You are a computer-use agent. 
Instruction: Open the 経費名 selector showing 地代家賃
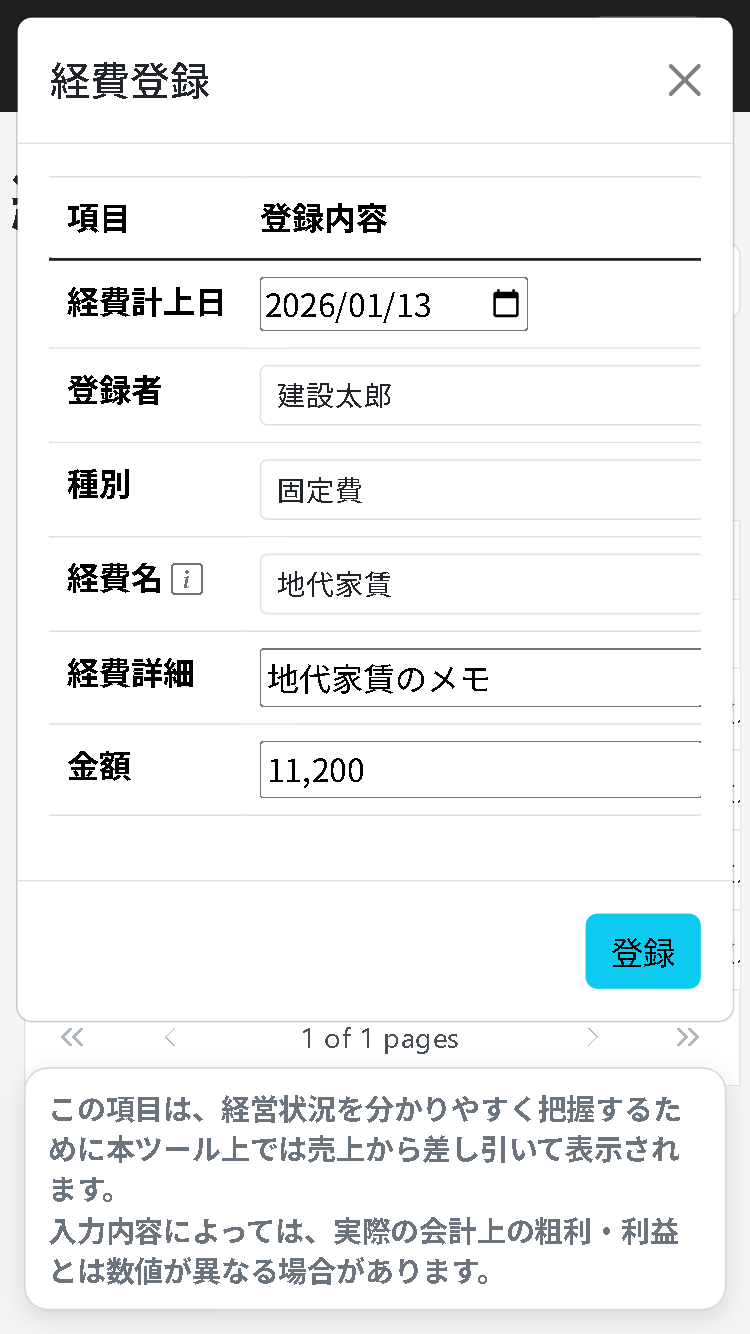coord(480,584)
